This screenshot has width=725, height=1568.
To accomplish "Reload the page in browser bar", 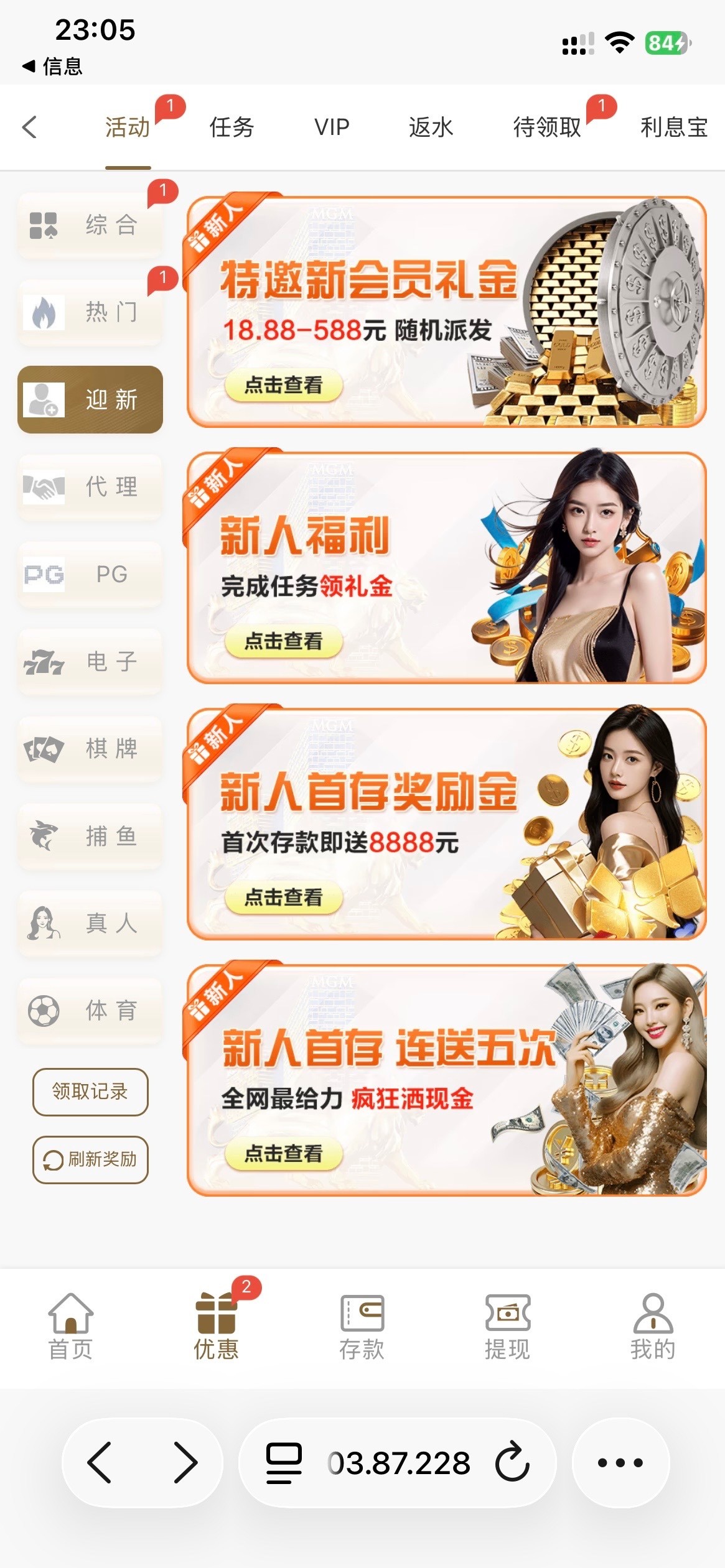I will pos(512,1462).
